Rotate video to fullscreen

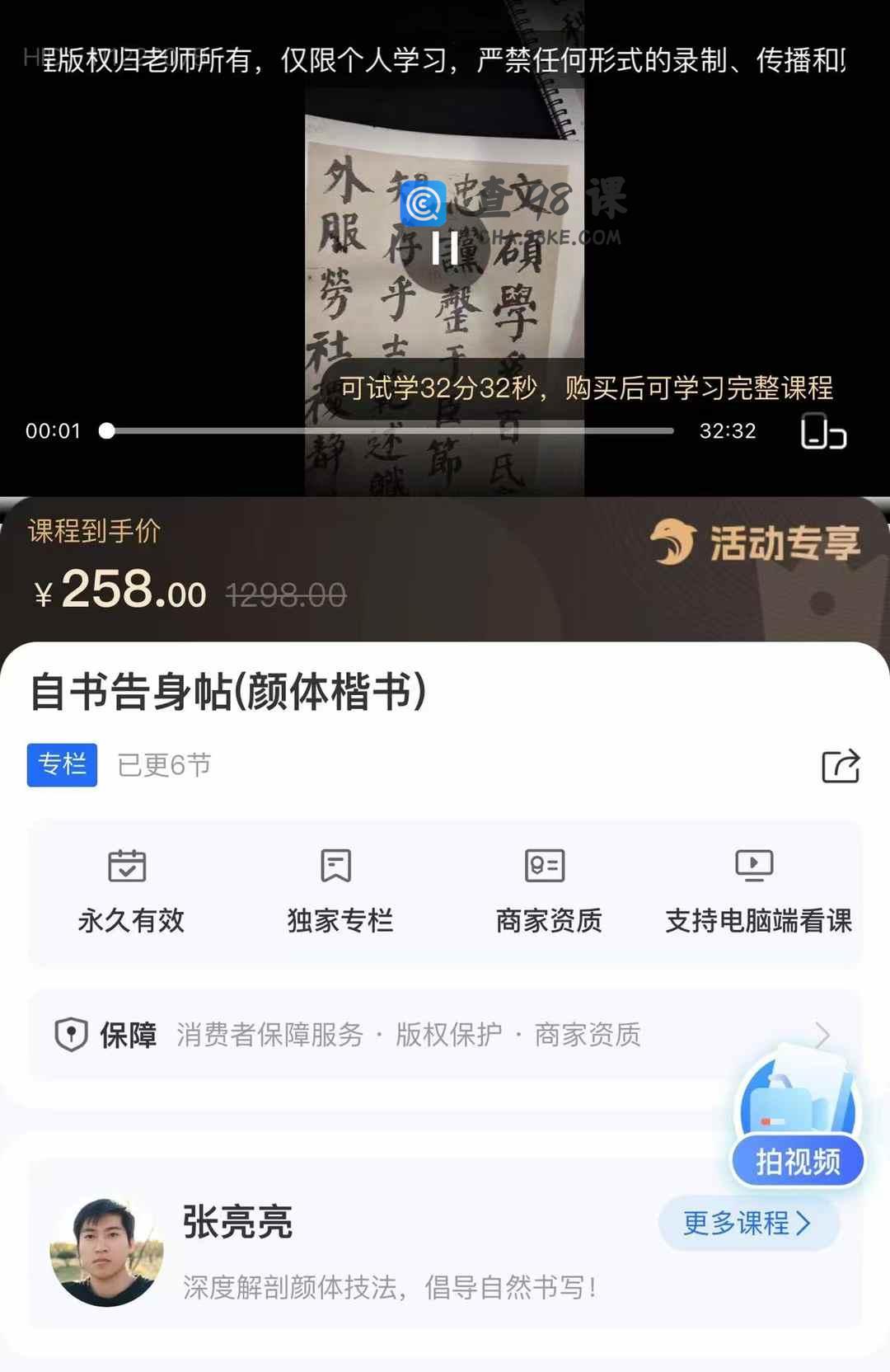(x=822, y=431)
